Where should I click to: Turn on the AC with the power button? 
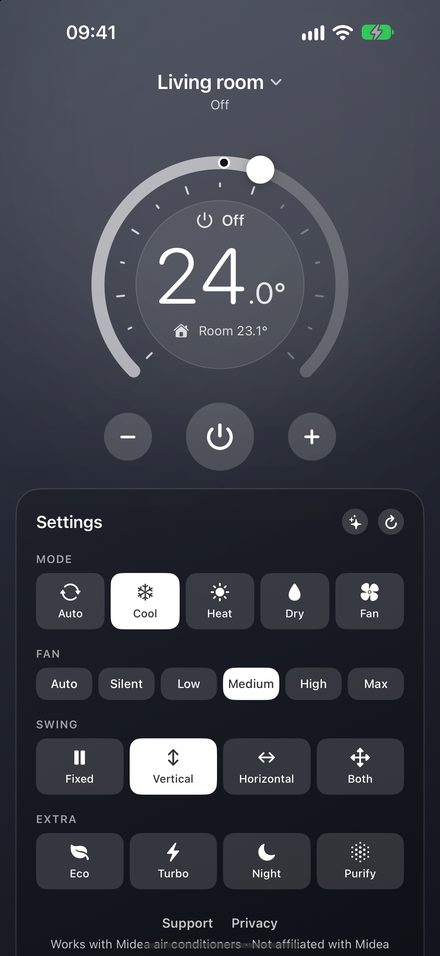coord(220,437)
